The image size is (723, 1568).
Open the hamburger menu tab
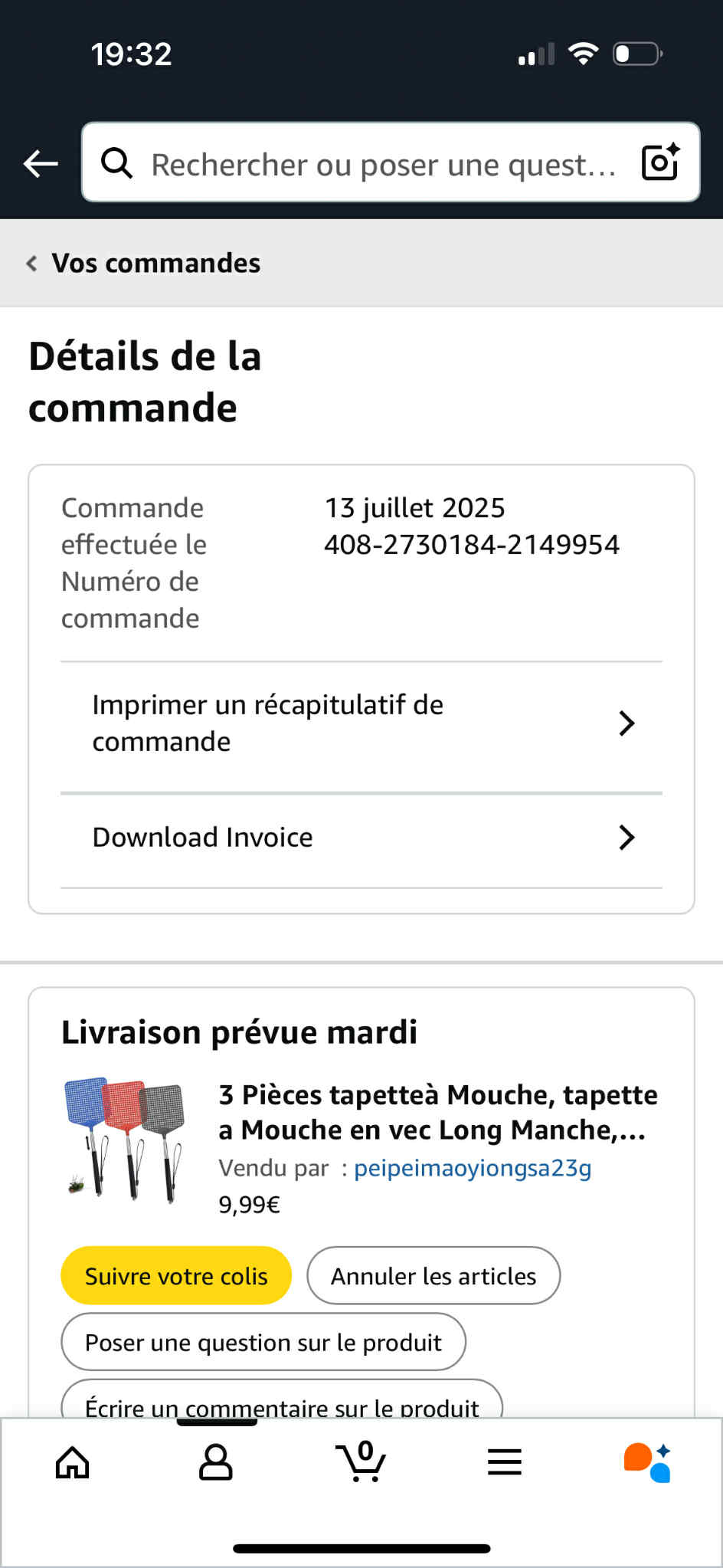coord(505,1462)
